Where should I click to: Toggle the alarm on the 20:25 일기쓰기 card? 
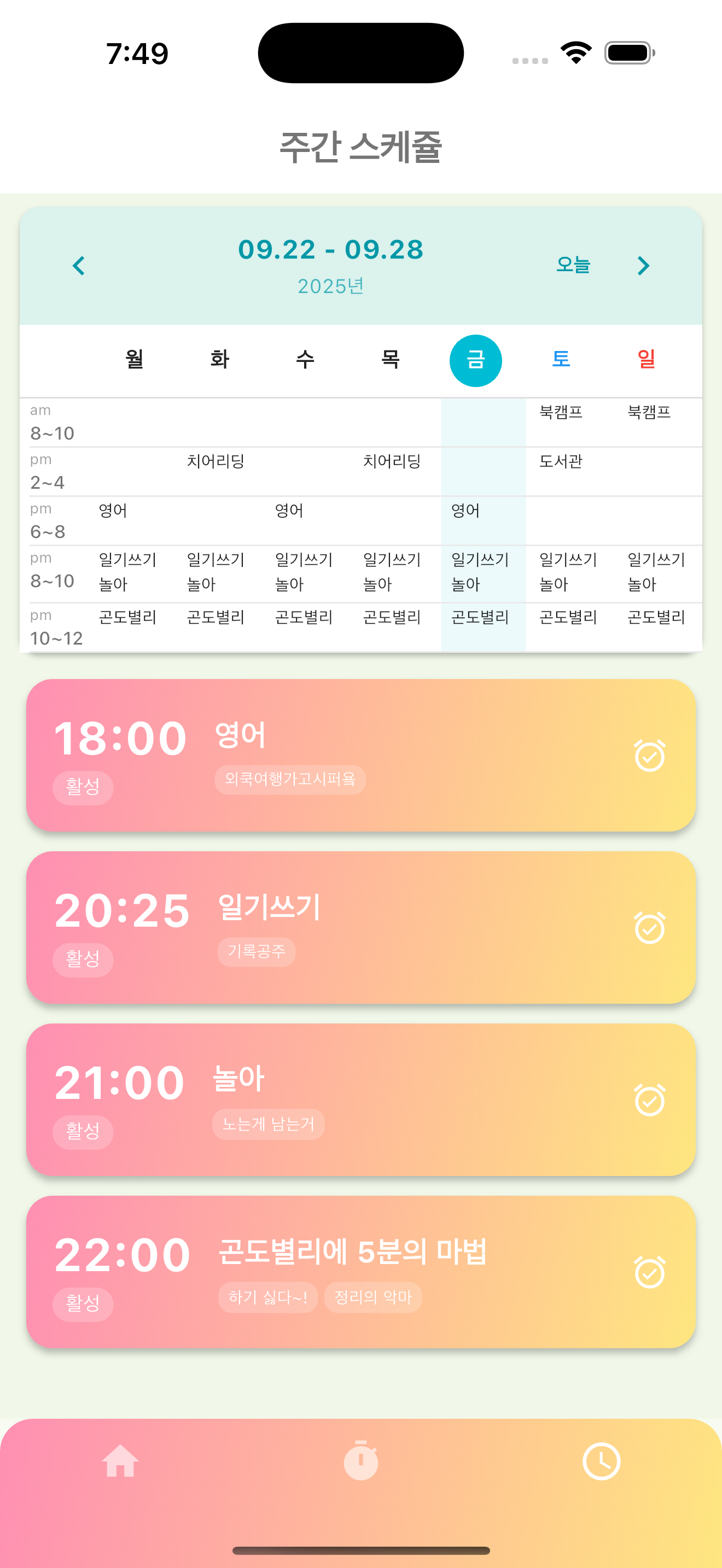click(x=650, y=928)
